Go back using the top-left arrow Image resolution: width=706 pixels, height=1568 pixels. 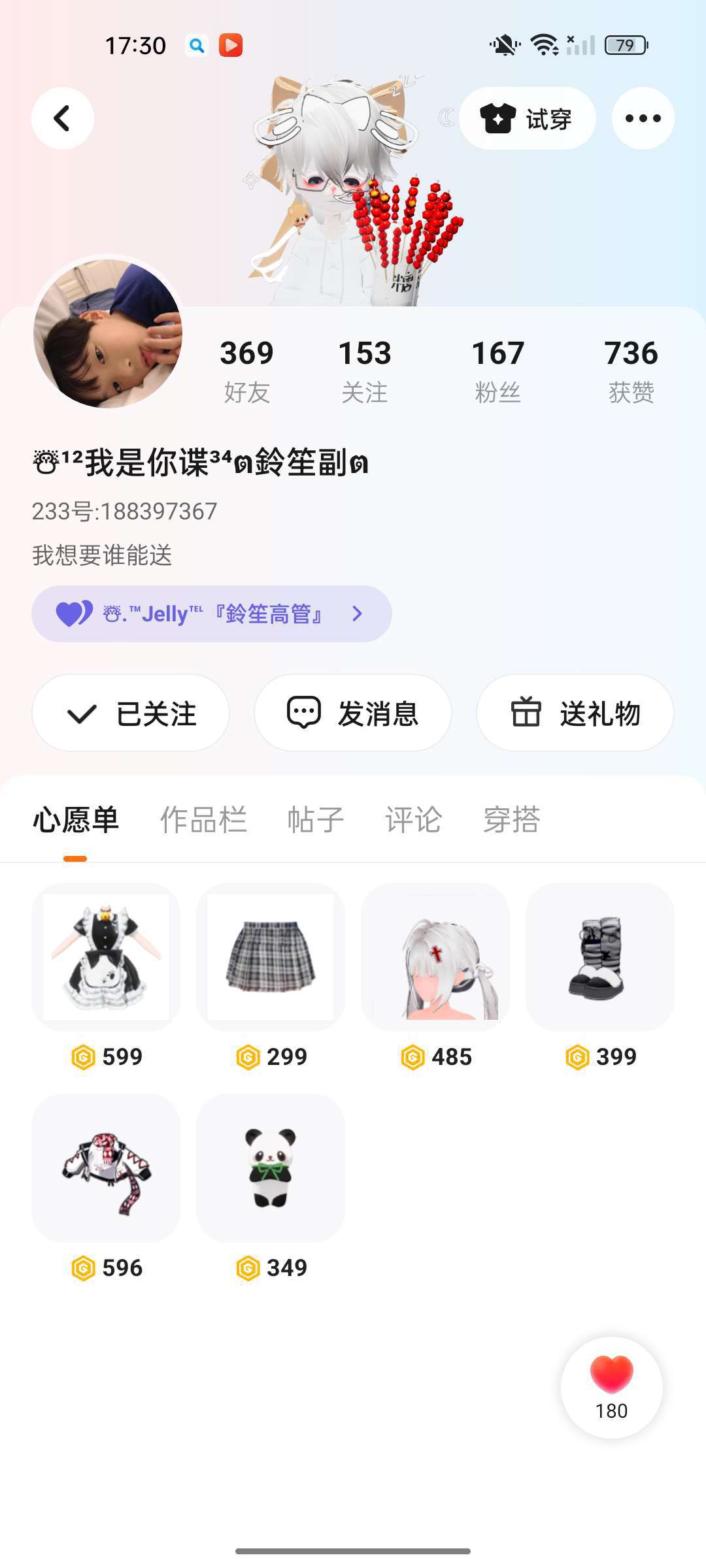click(63, 118)
